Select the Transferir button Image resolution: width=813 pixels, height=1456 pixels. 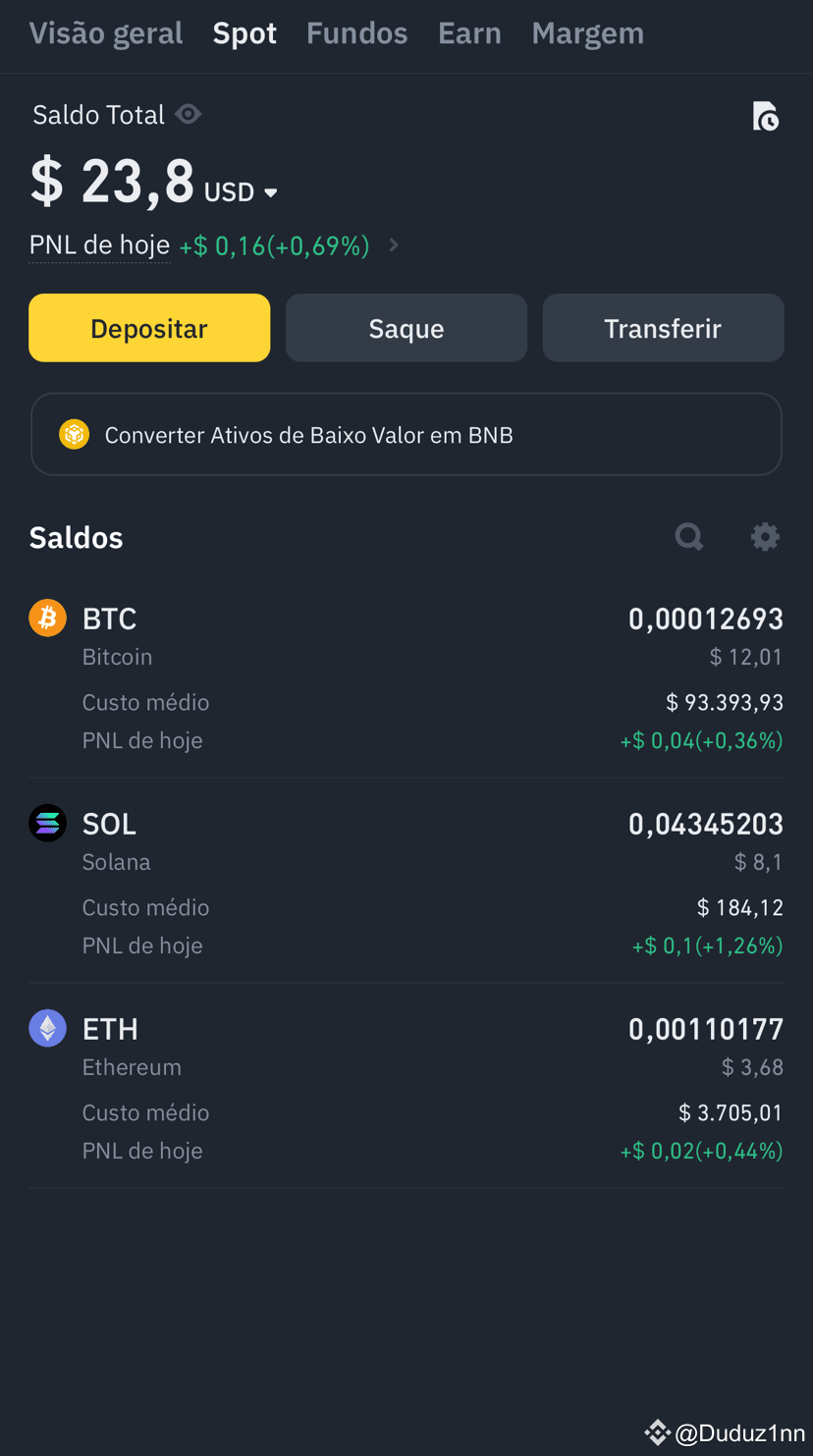(663, 328)
